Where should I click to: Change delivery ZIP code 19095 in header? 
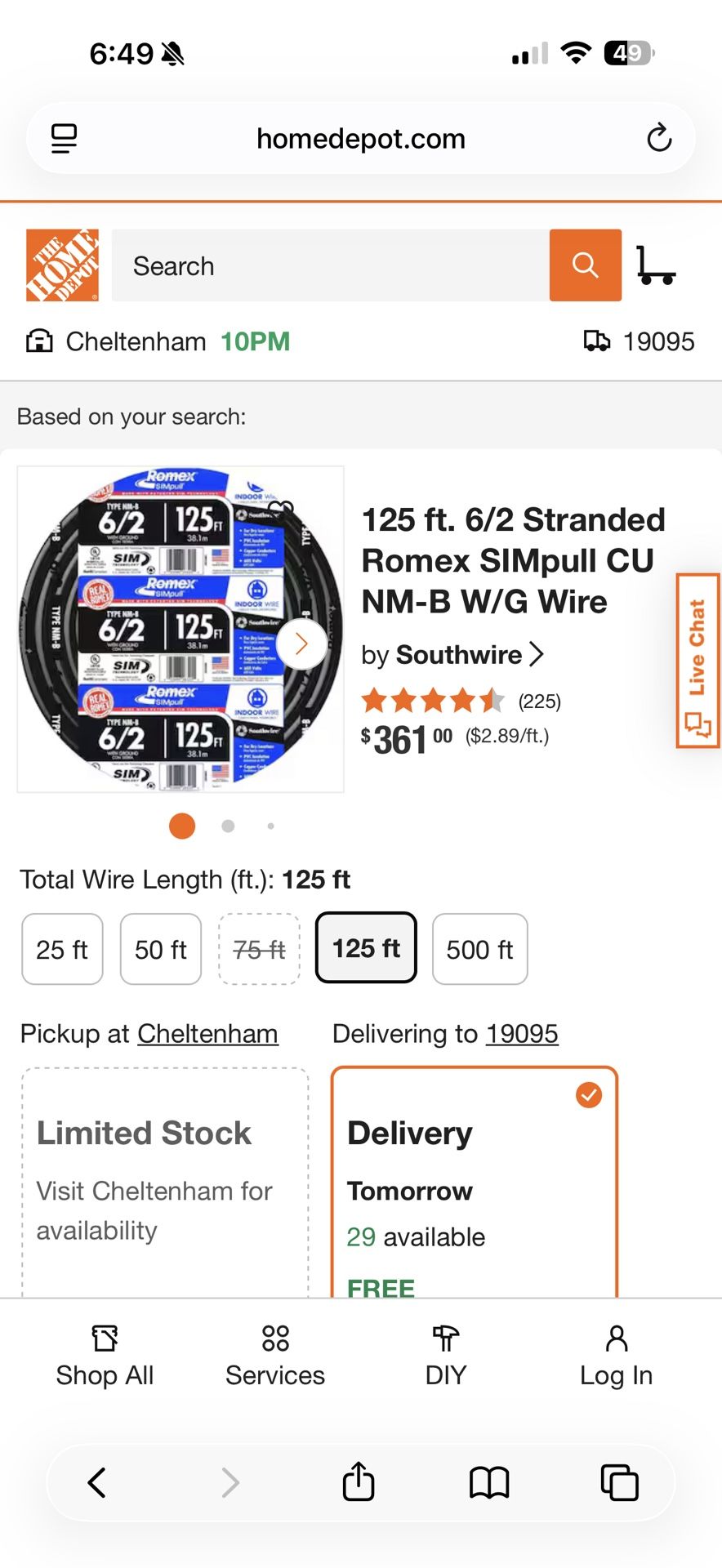(640, 341)
